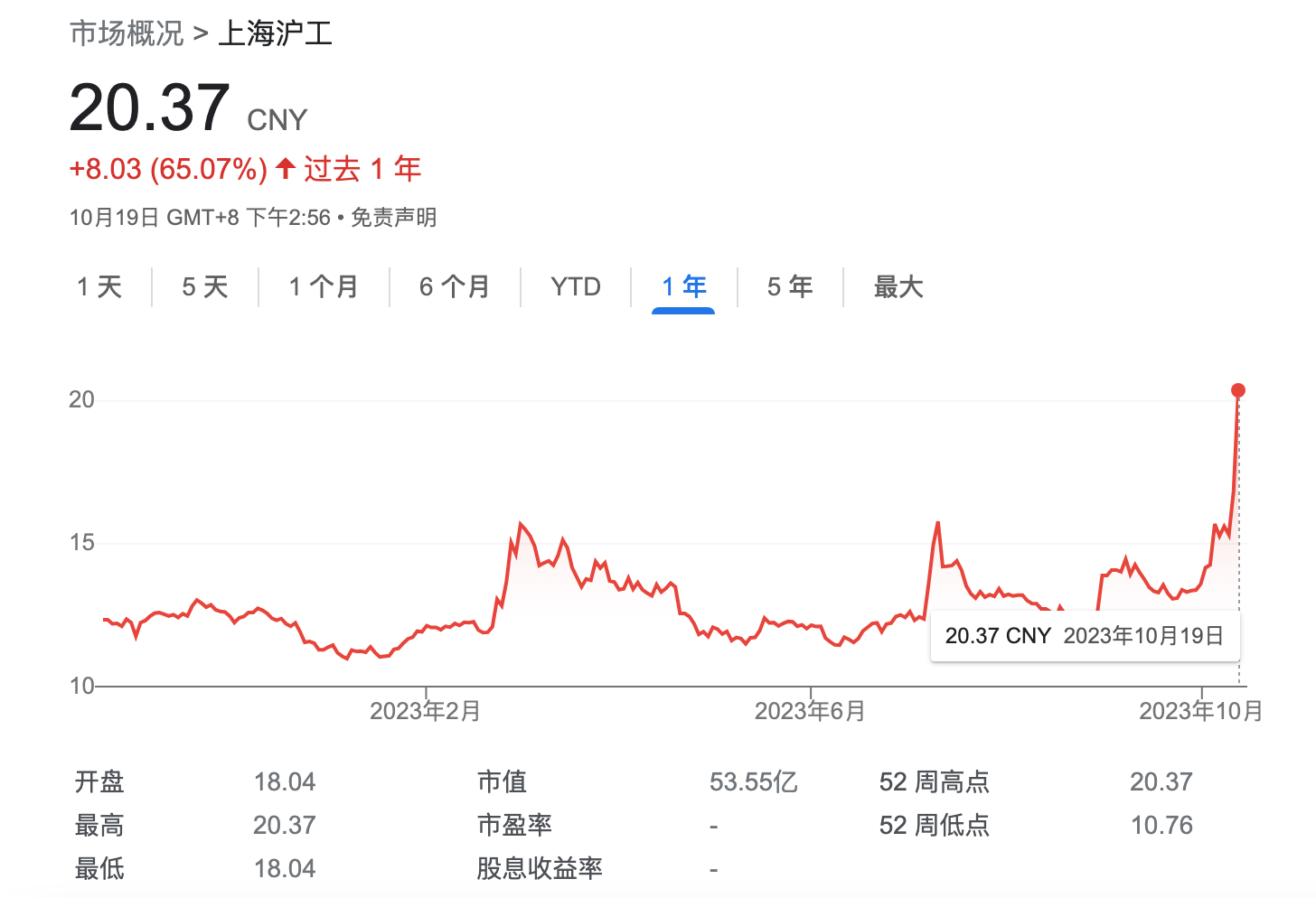Show the 1 个月 chart
The image size is (1316, 898).
(x=324, y=287)
